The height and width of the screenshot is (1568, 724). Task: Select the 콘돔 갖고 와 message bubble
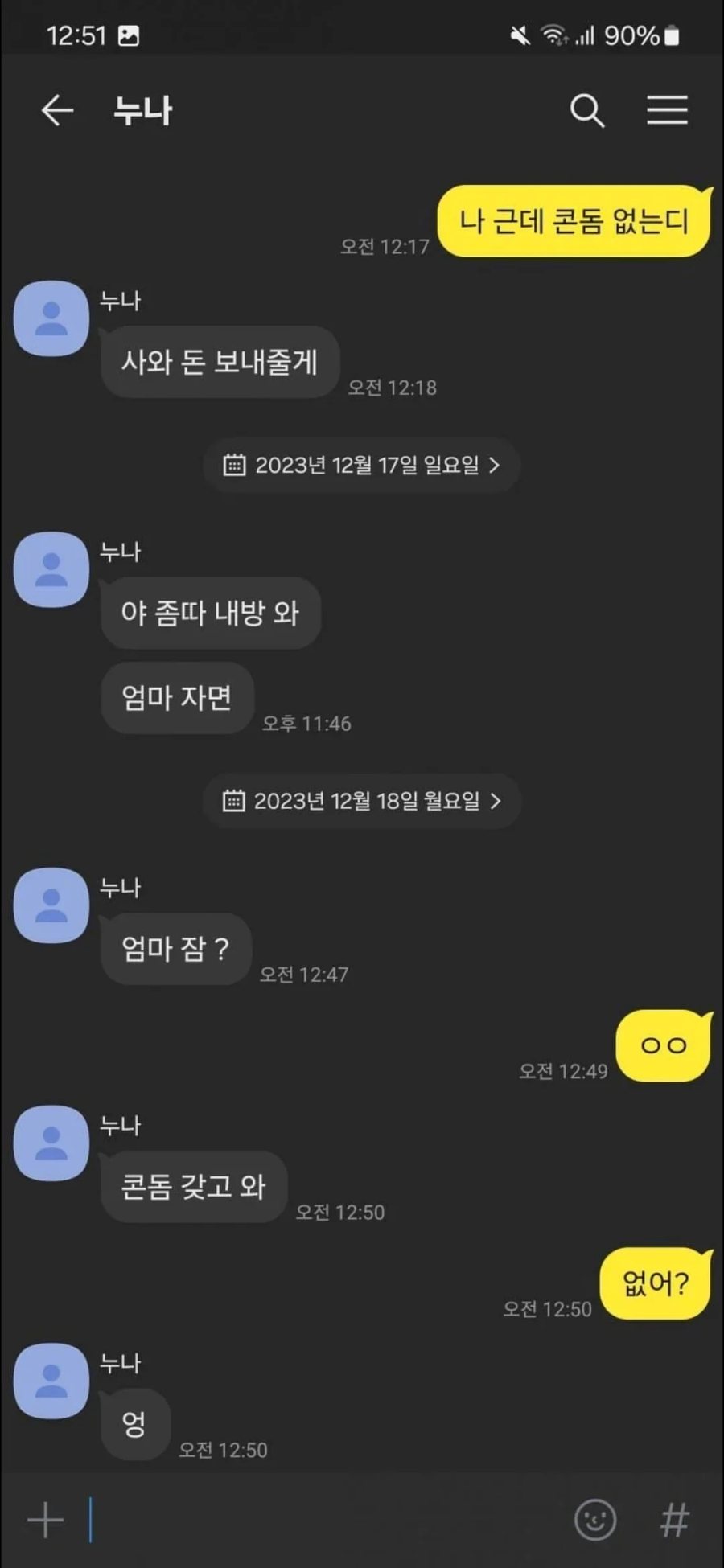193,1187
